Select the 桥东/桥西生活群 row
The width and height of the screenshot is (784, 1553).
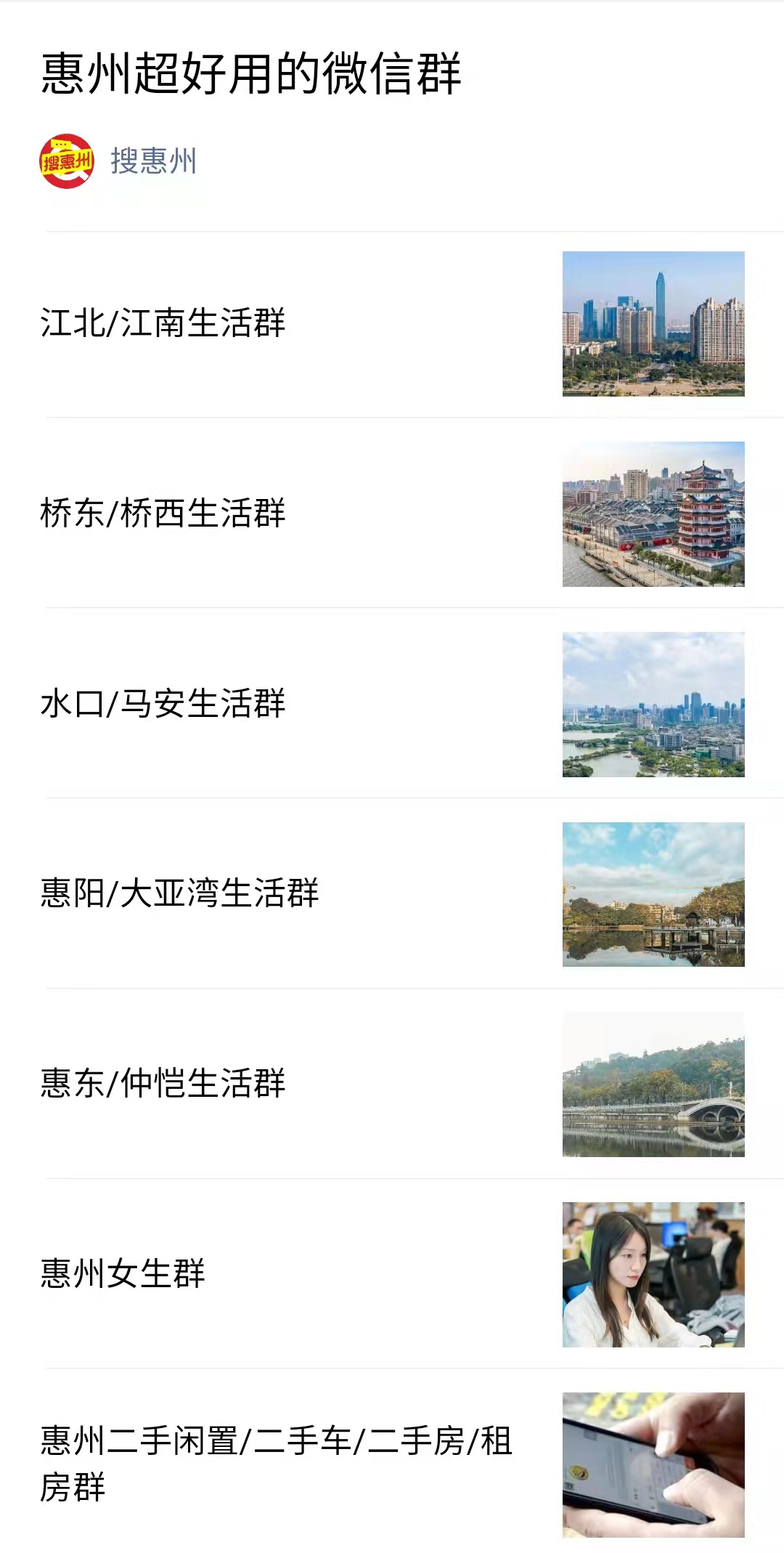tap(163, 514)
